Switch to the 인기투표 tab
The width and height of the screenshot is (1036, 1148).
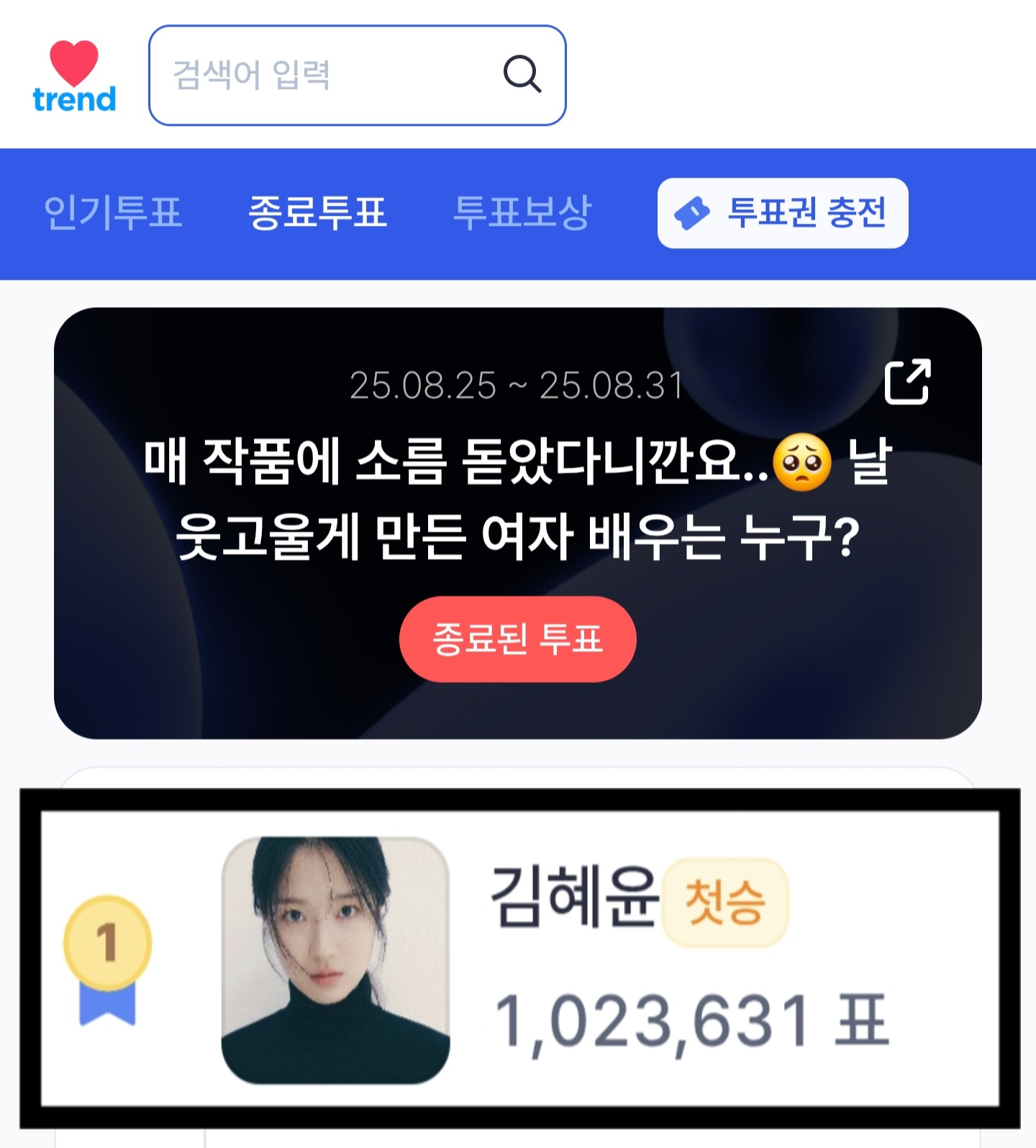click(113, 212)
